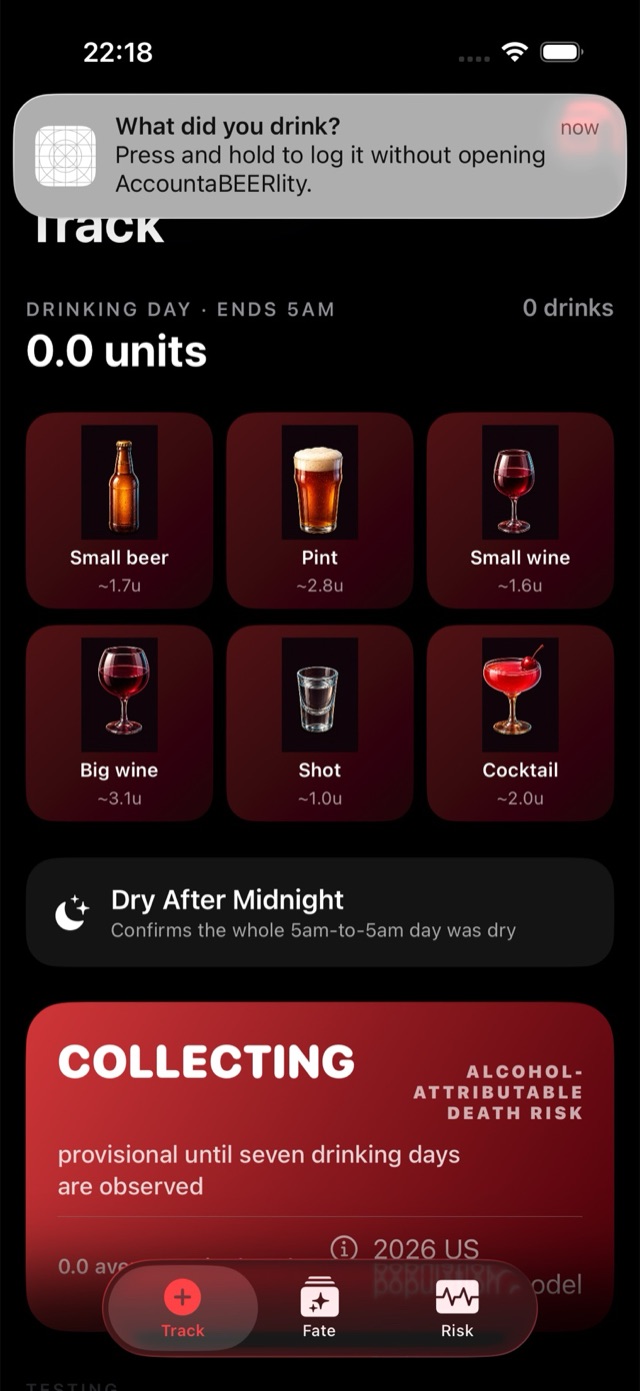Add a Cocktail drink
Screen dimensions: 640x1391
pyautogui.click(x=520, y=723)
